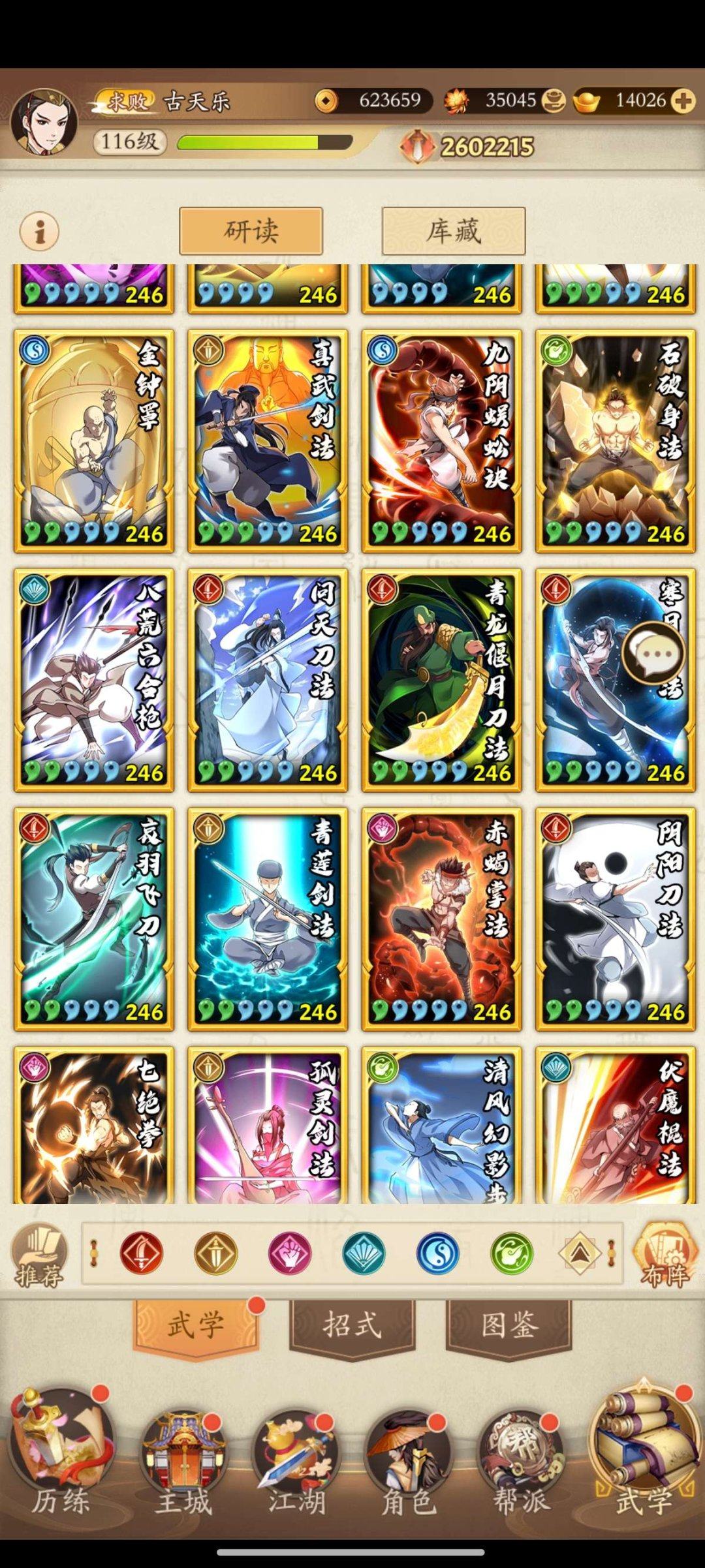Open the player avatar profile

tap(44, 122)
